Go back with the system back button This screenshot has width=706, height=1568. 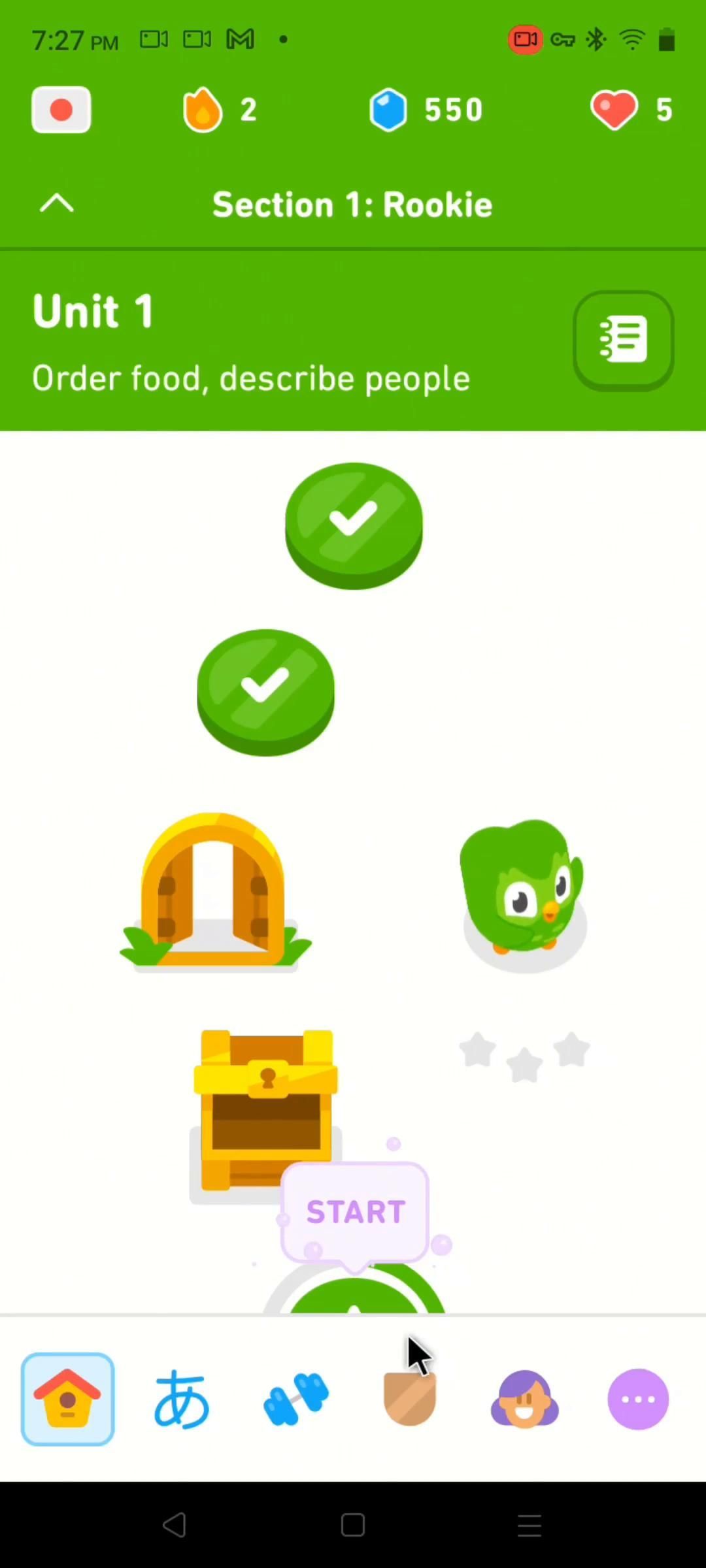click(x=175, y=1526)
